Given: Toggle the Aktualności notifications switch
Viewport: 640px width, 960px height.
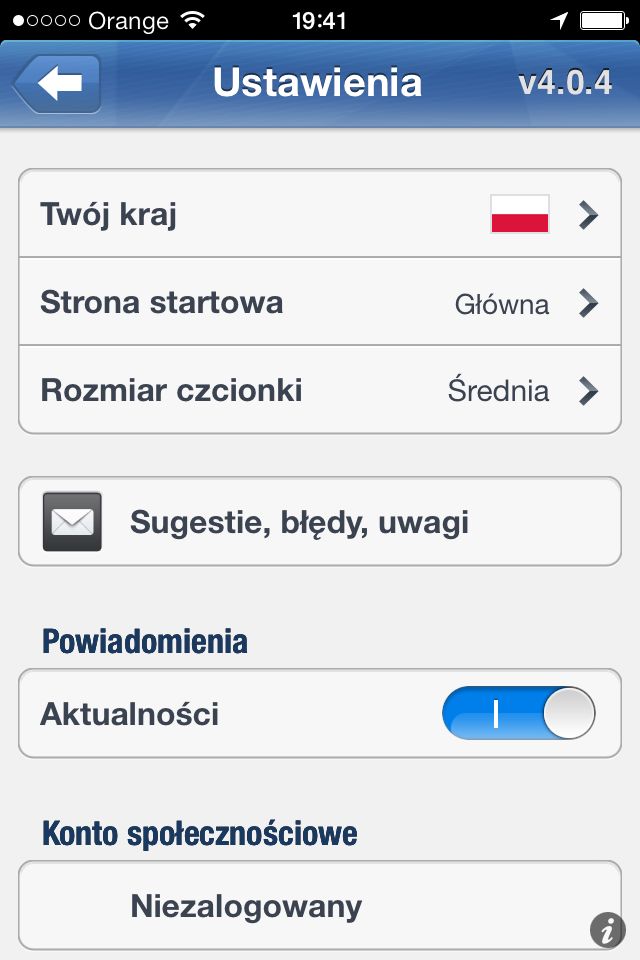Looking at the screenshot, I should pos(518,714).
